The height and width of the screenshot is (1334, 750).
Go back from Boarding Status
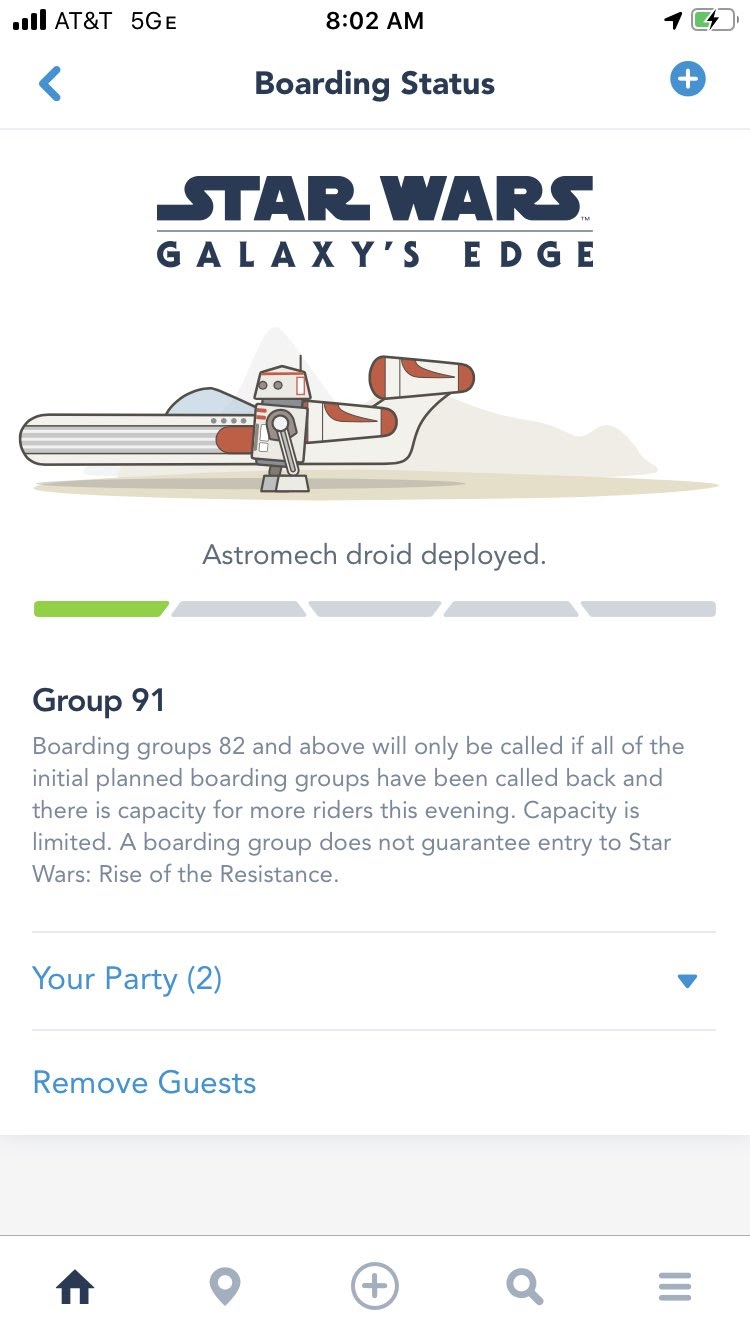(x=50, y=83)
